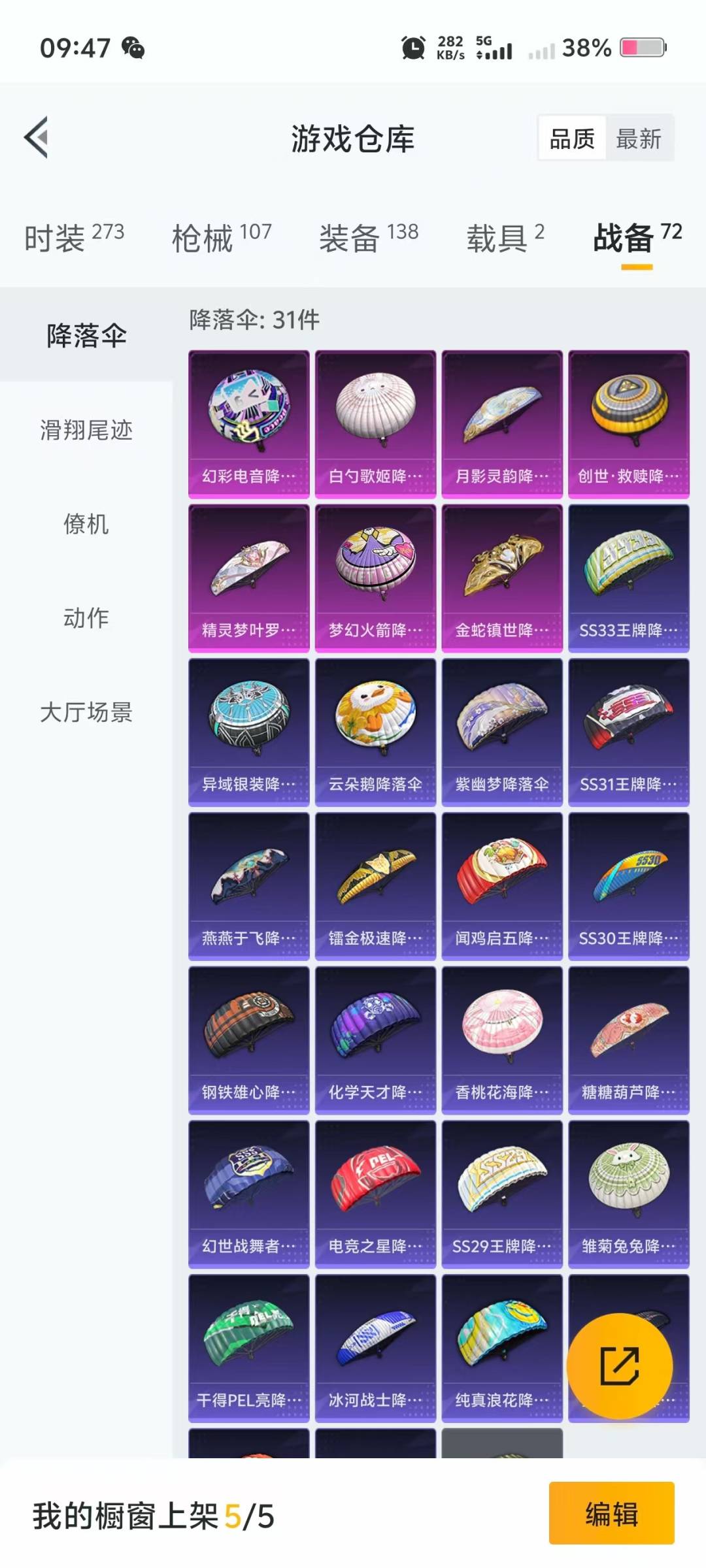Open the 金蛇镇世 parachute item

pos(502,578)
